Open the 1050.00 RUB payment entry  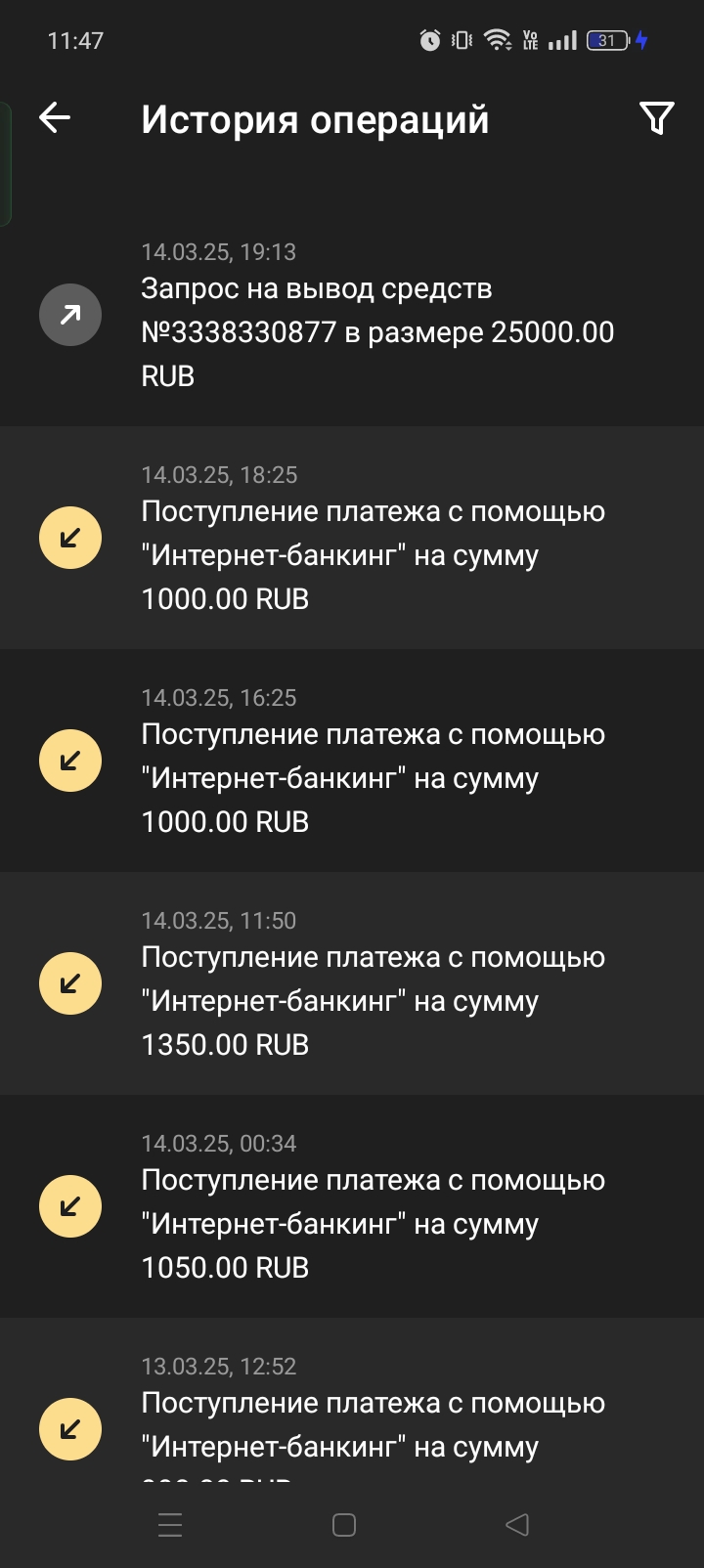(x=352, y=1206)
